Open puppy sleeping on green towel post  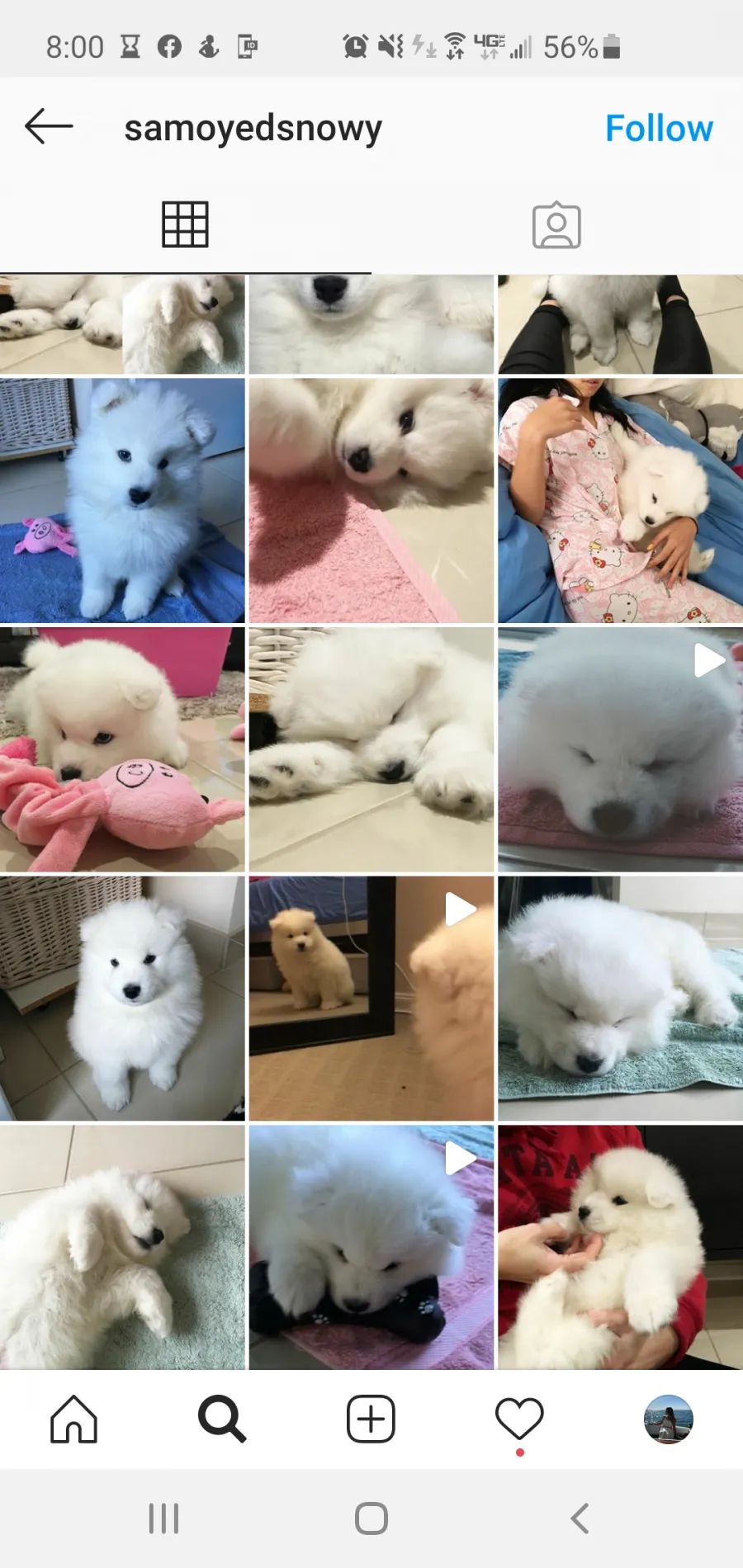click(620, 999)
